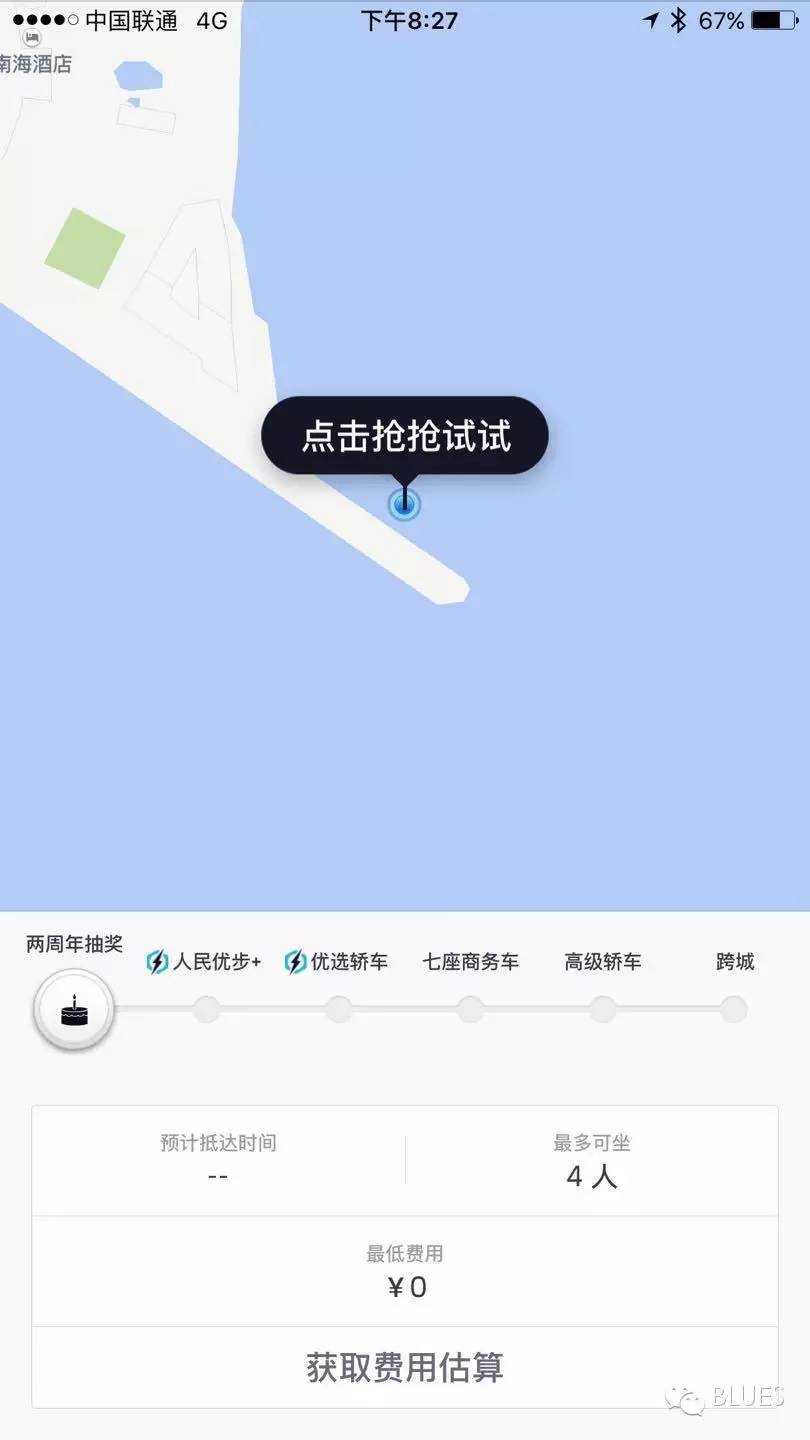Switch to 跨城 intercity option
The width and height of the screenshot is (810, 1440).
pyautogui.click(x=734, y=1009)
